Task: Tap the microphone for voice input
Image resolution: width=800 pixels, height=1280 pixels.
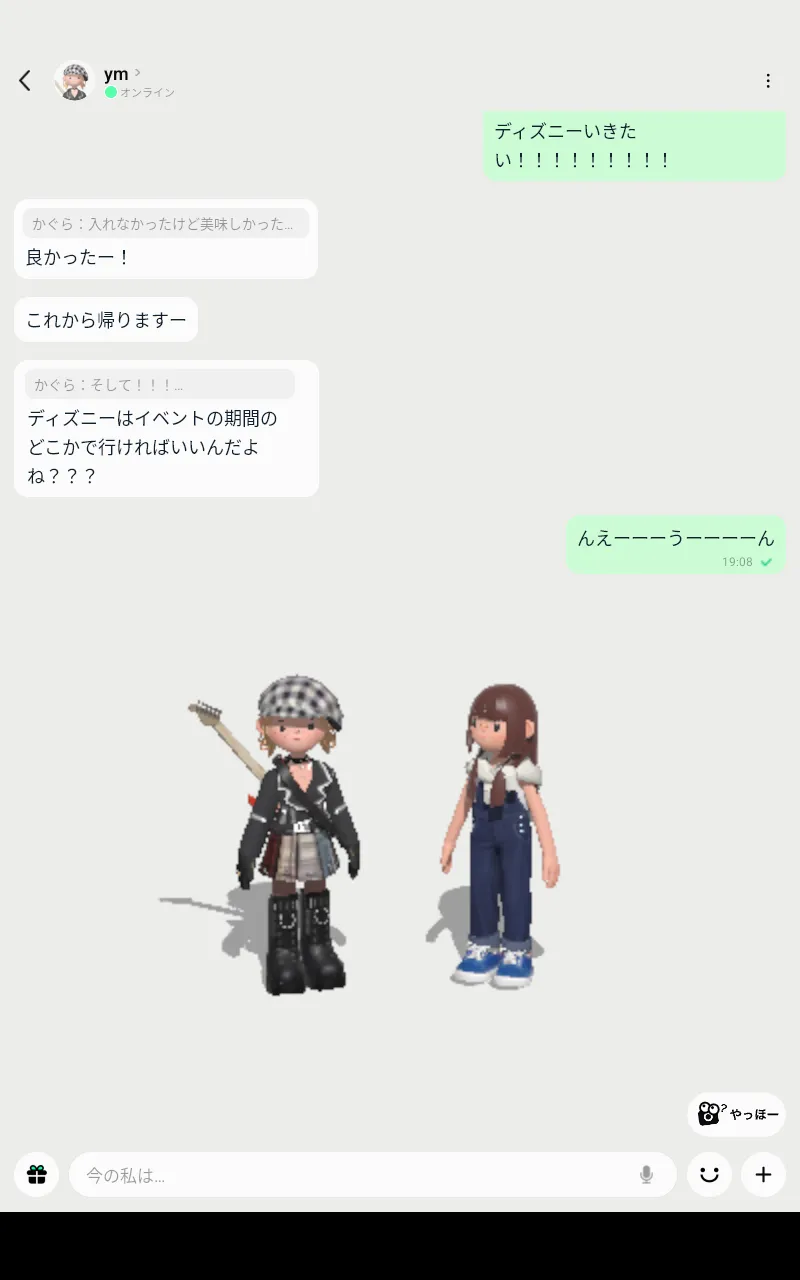Action: click(x=646, y=1174)
